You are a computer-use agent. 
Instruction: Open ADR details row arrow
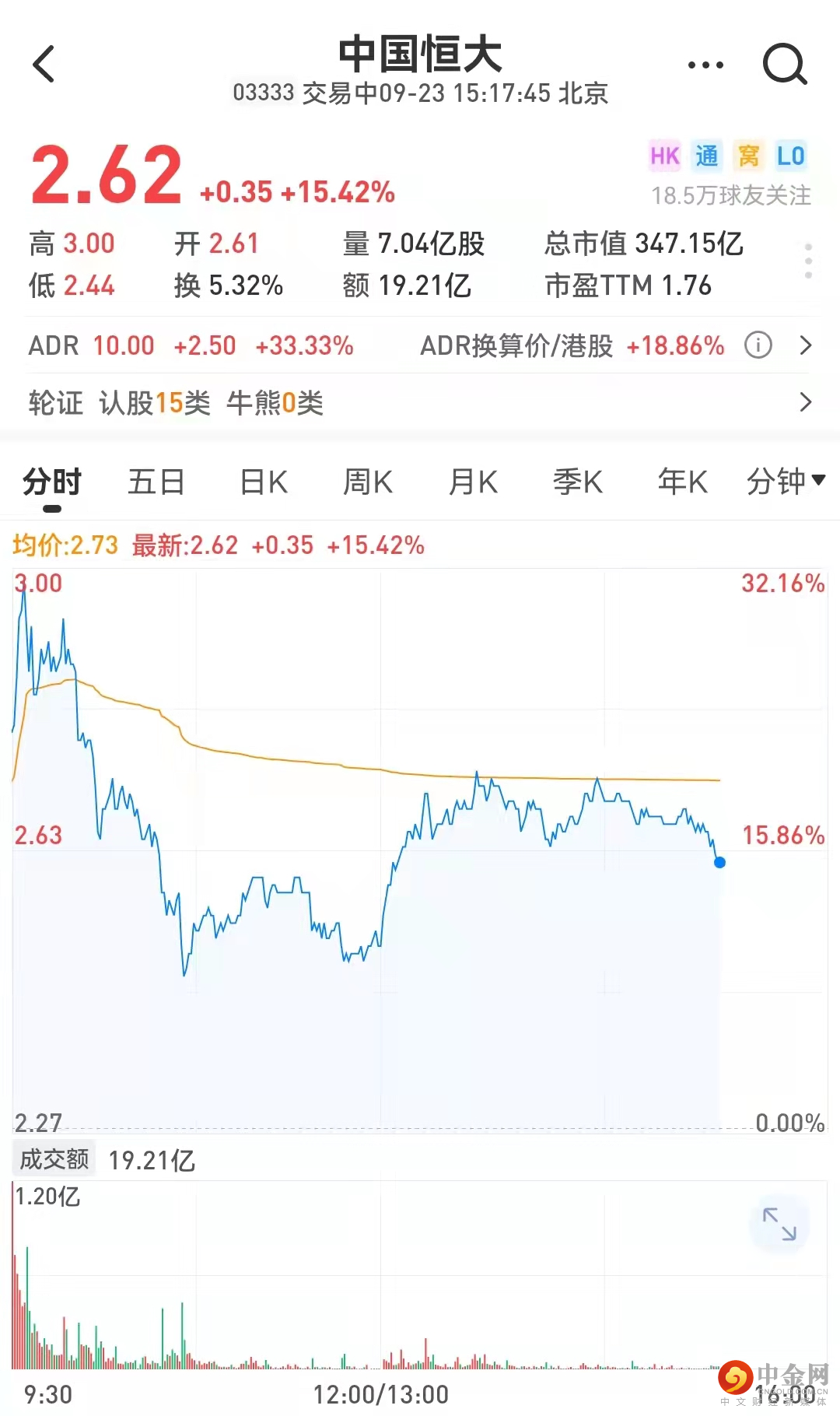pyautogui.click(x=806, y=345)
